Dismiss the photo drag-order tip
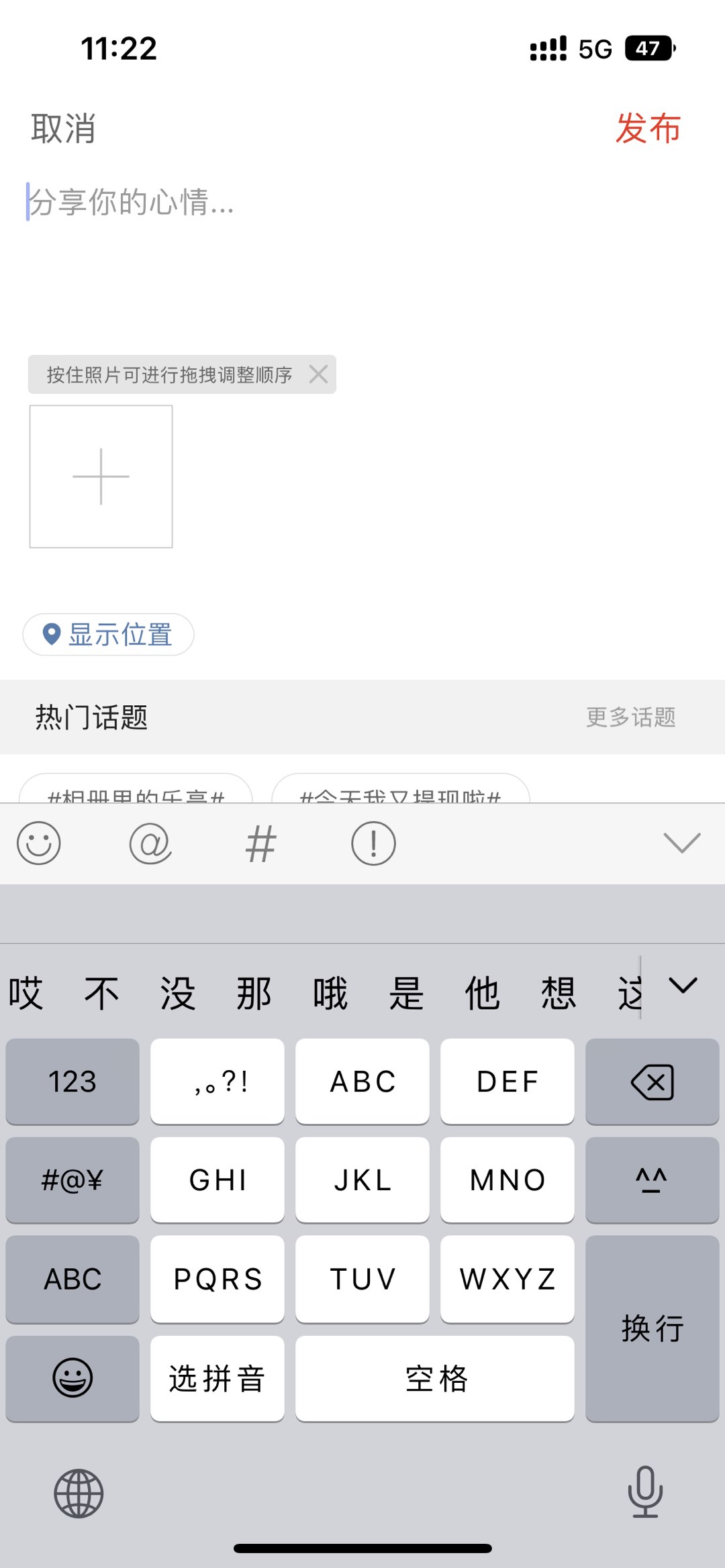The height and width of the screenshot is (1568, 725). click(319, 374)
